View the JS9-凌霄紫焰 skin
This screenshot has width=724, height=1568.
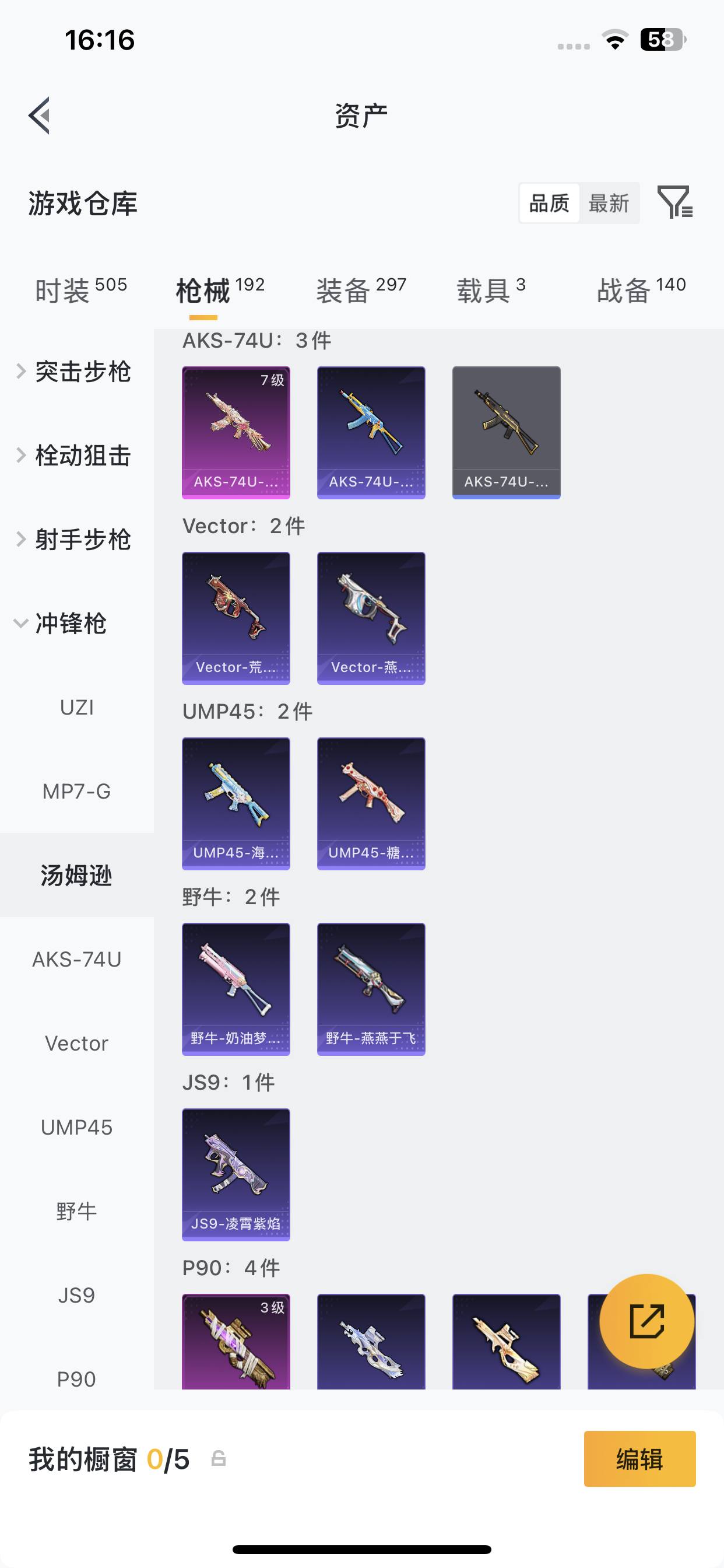236,1174
